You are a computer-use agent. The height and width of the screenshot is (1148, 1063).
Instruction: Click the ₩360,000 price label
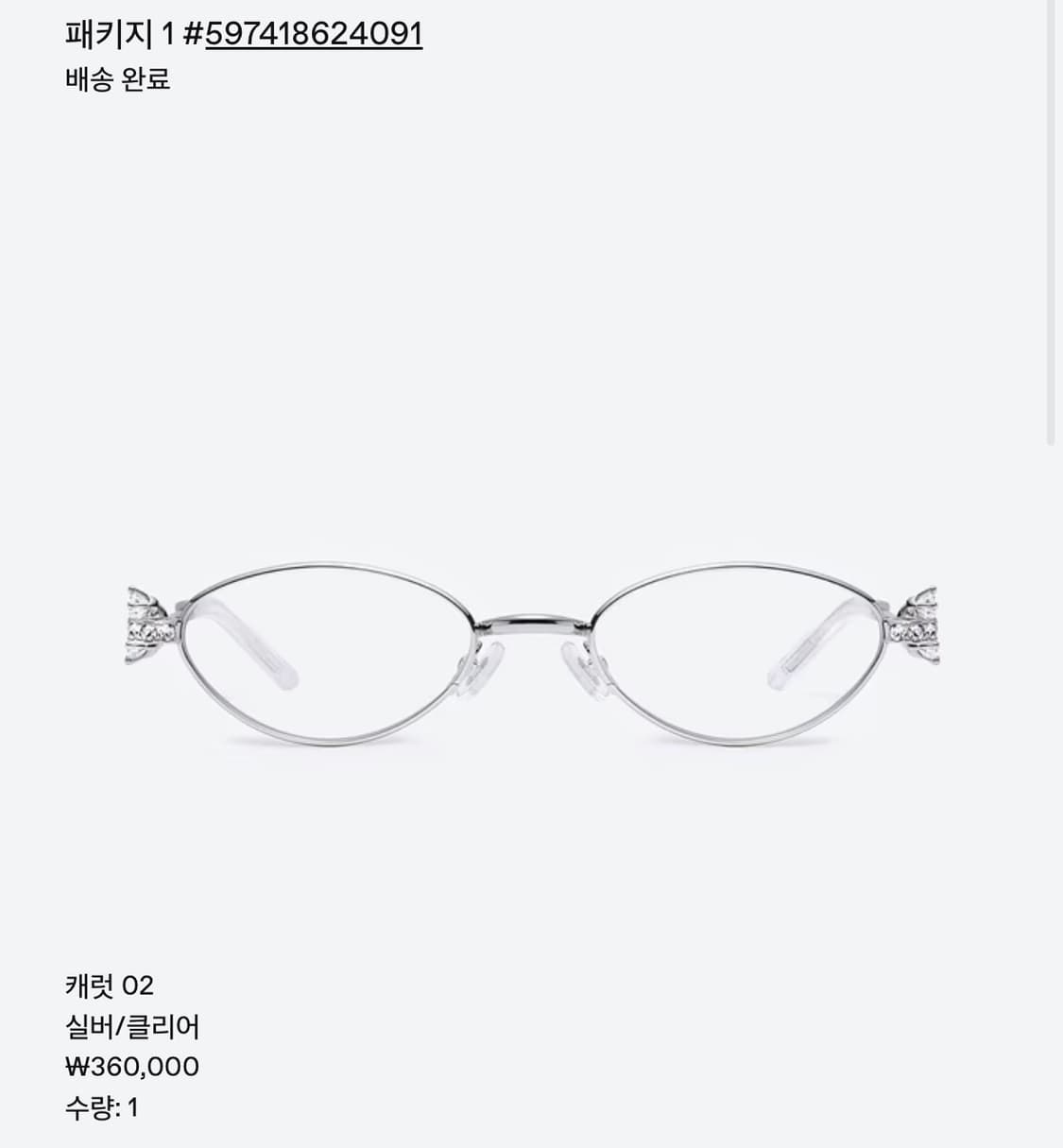(129, 1066)
